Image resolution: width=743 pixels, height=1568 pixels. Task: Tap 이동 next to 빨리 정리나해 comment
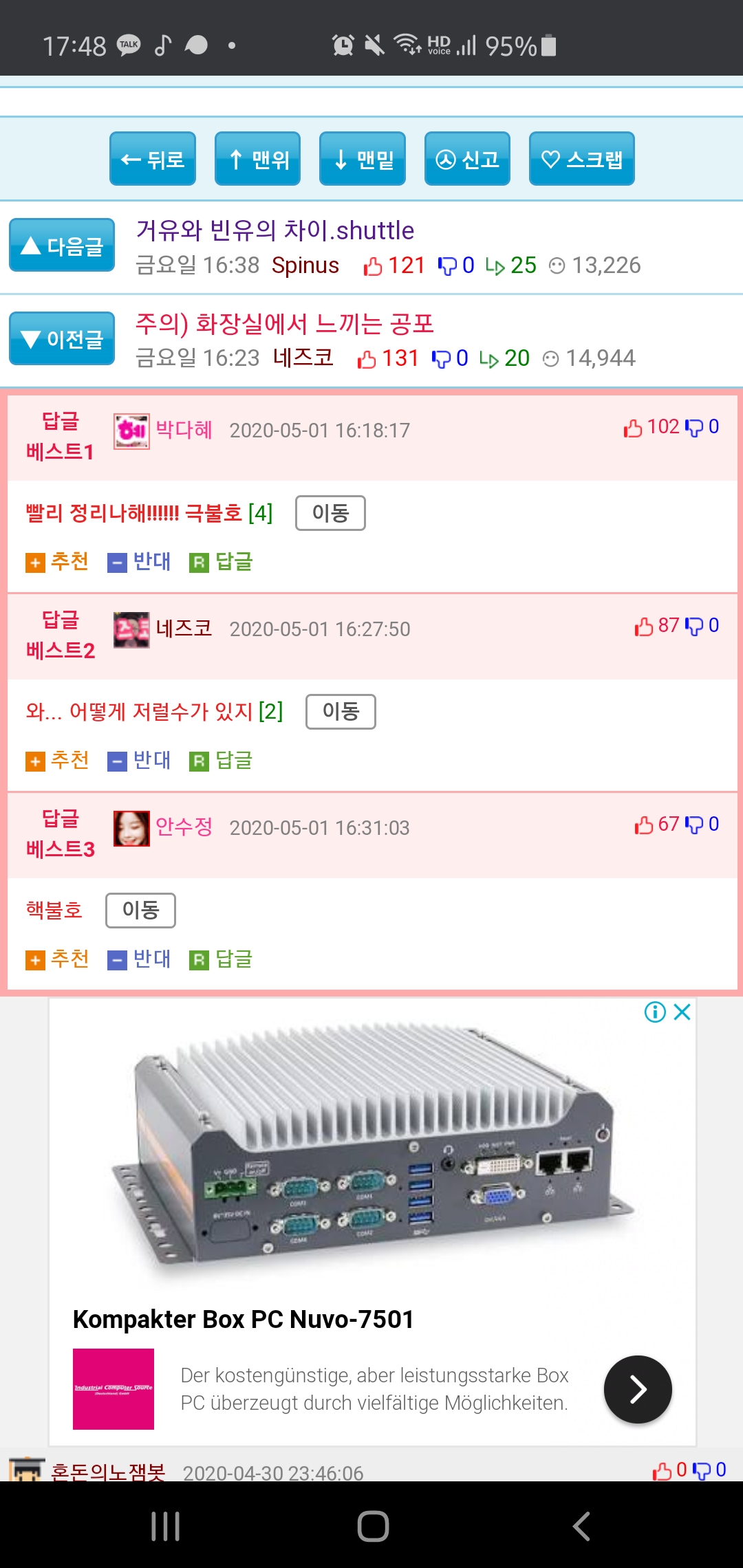point(330,513)
